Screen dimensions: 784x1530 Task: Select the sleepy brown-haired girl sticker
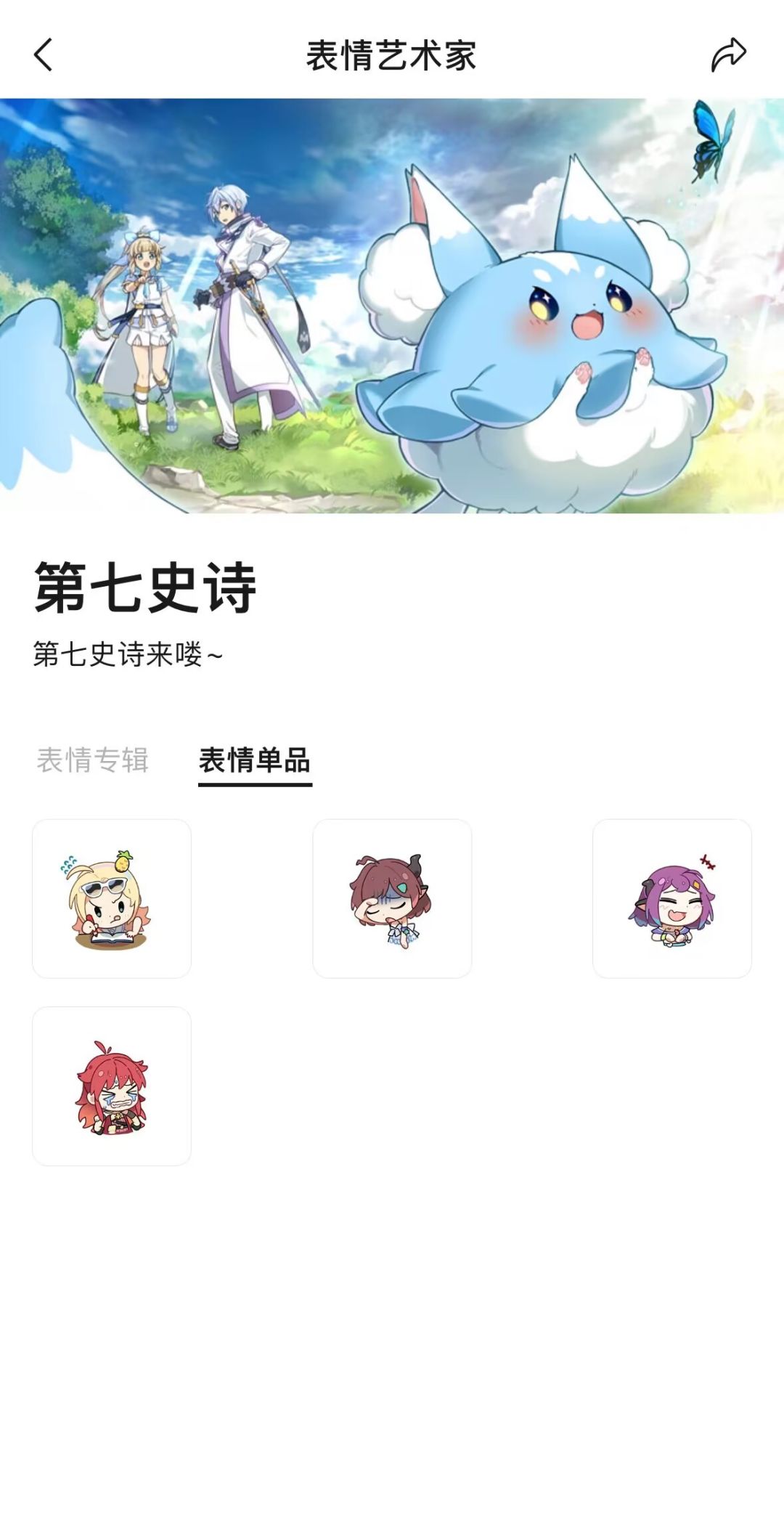click(x=392, y=899)
